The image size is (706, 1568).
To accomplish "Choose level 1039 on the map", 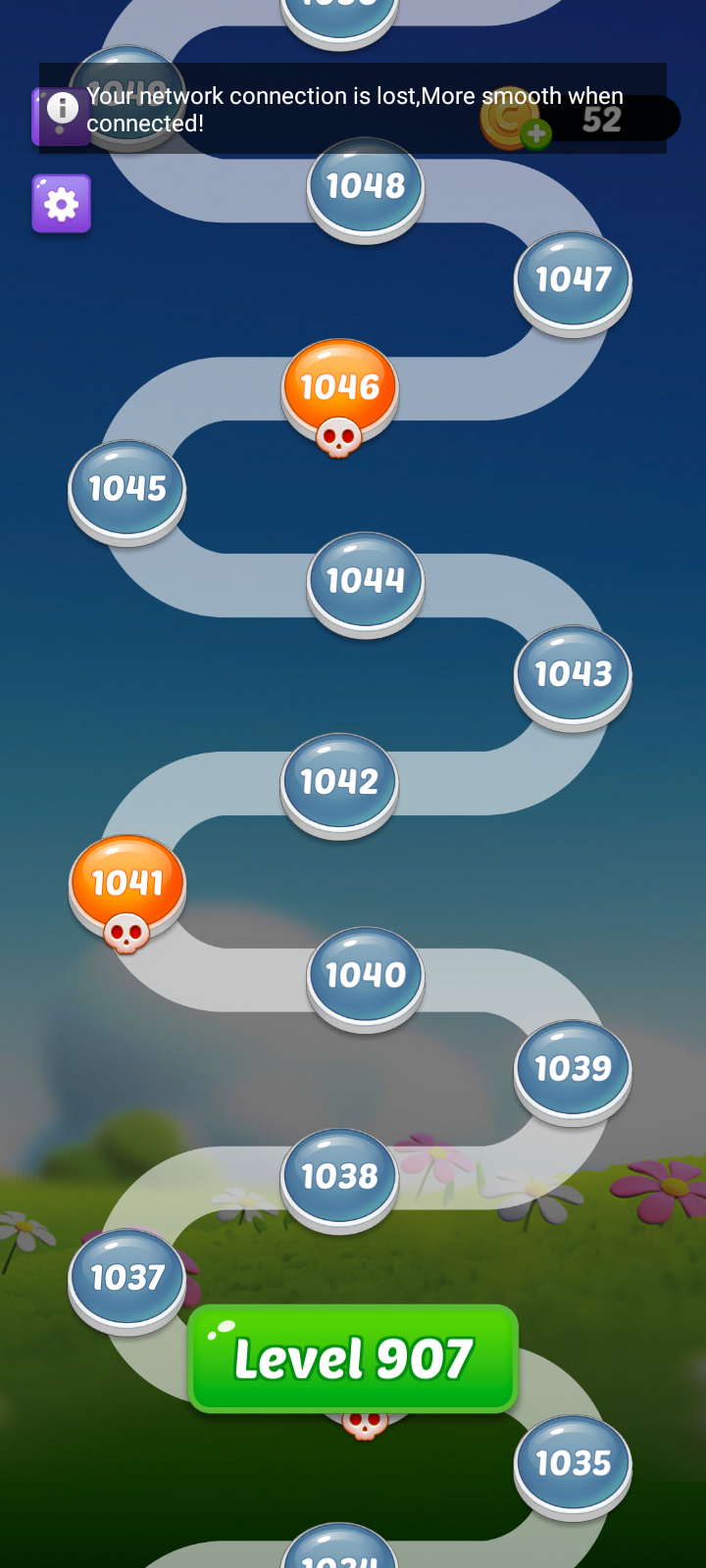I will (x=573, y=1068).
